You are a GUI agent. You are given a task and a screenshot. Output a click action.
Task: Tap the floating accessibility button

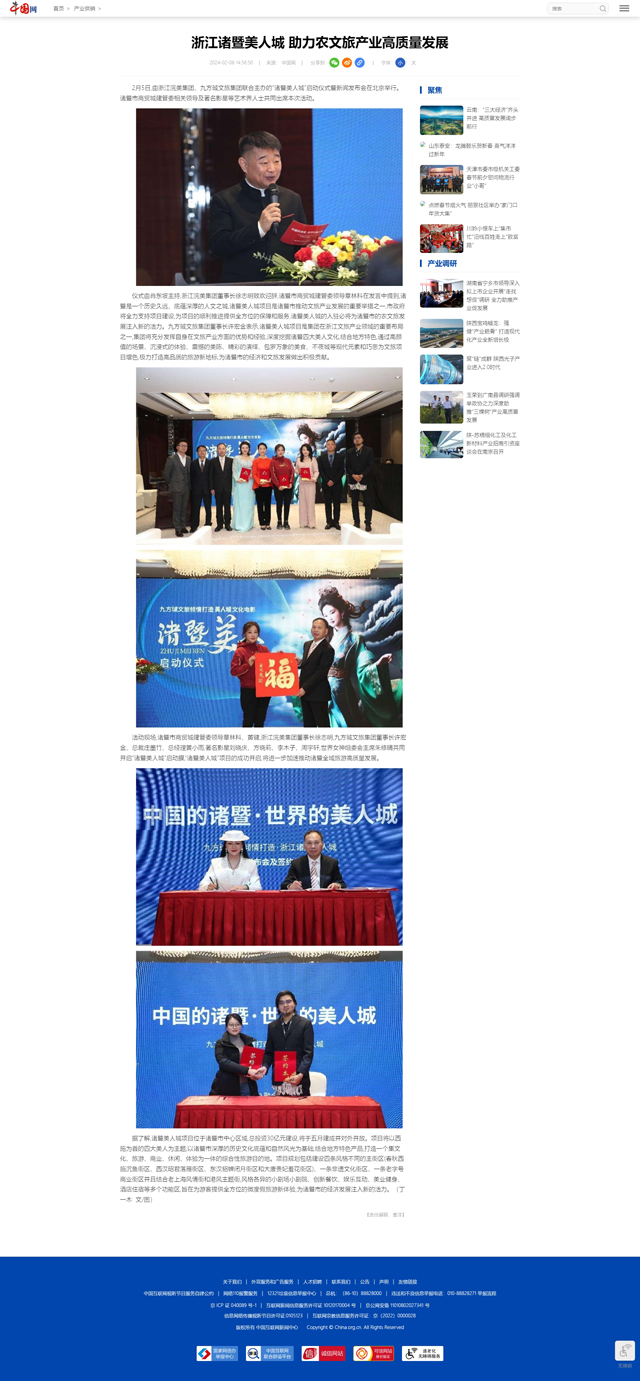pyautogui.click(x=624, y=1352)
